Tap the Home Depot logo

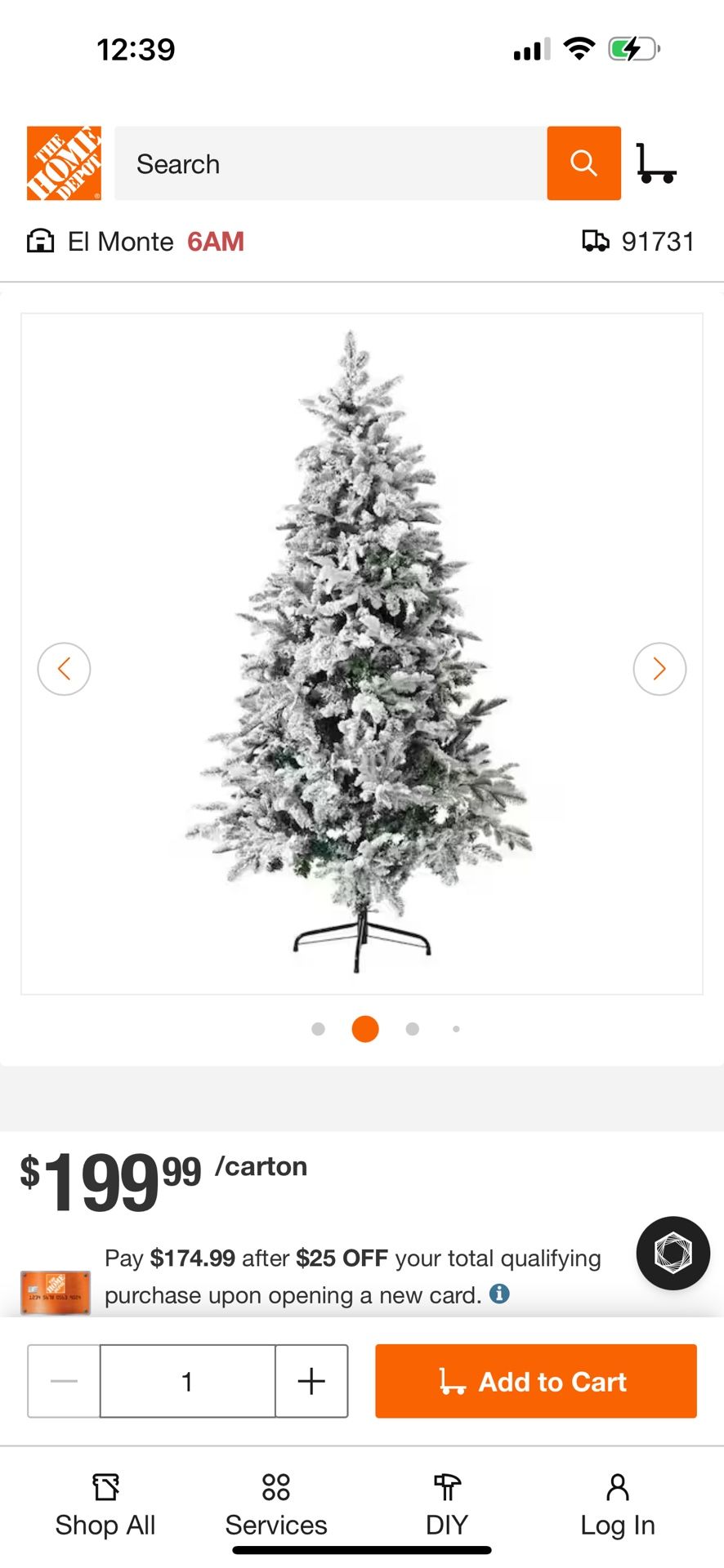coord(63,163)
